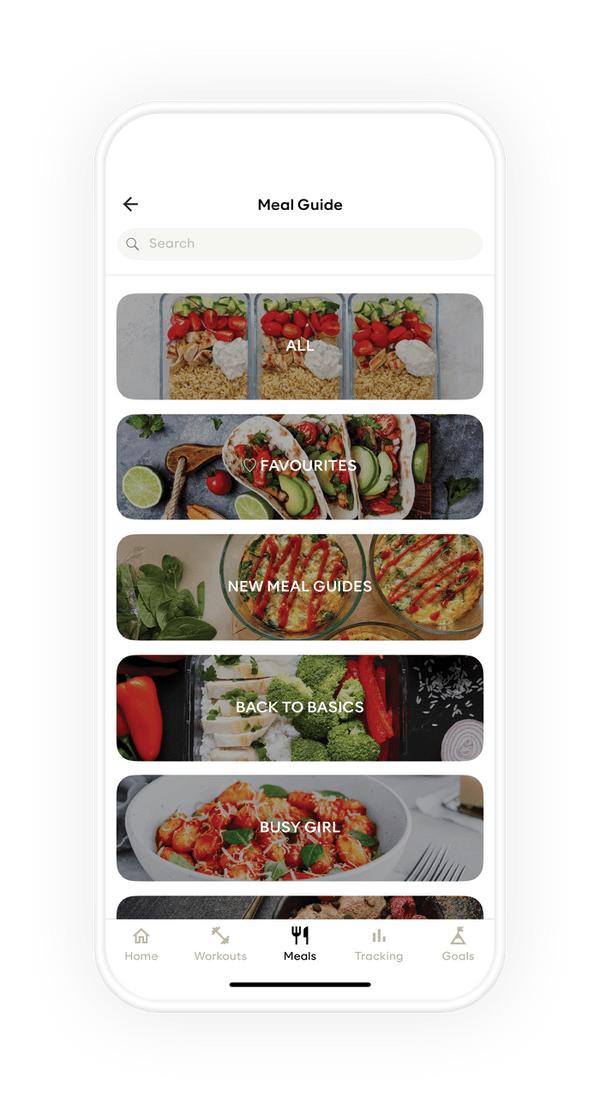Open the BUSY GIRL meal guide
Viewport: 600px width, 1114px height.
300,828
